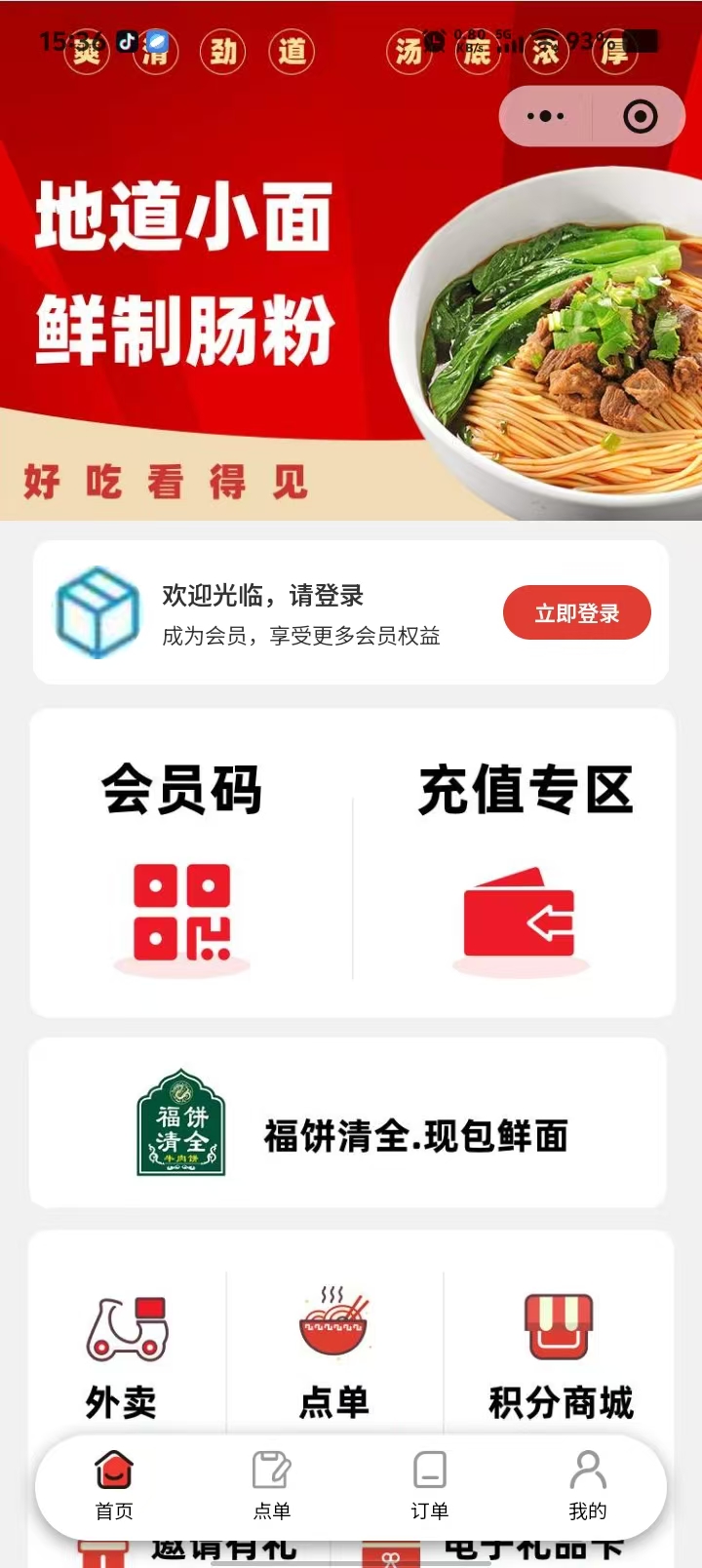Image resolution: width=702 pixels, height=1568 pixels.
Task: Open the 福饼清全.现包鲜面 store card
Action: pos(349,1123)
